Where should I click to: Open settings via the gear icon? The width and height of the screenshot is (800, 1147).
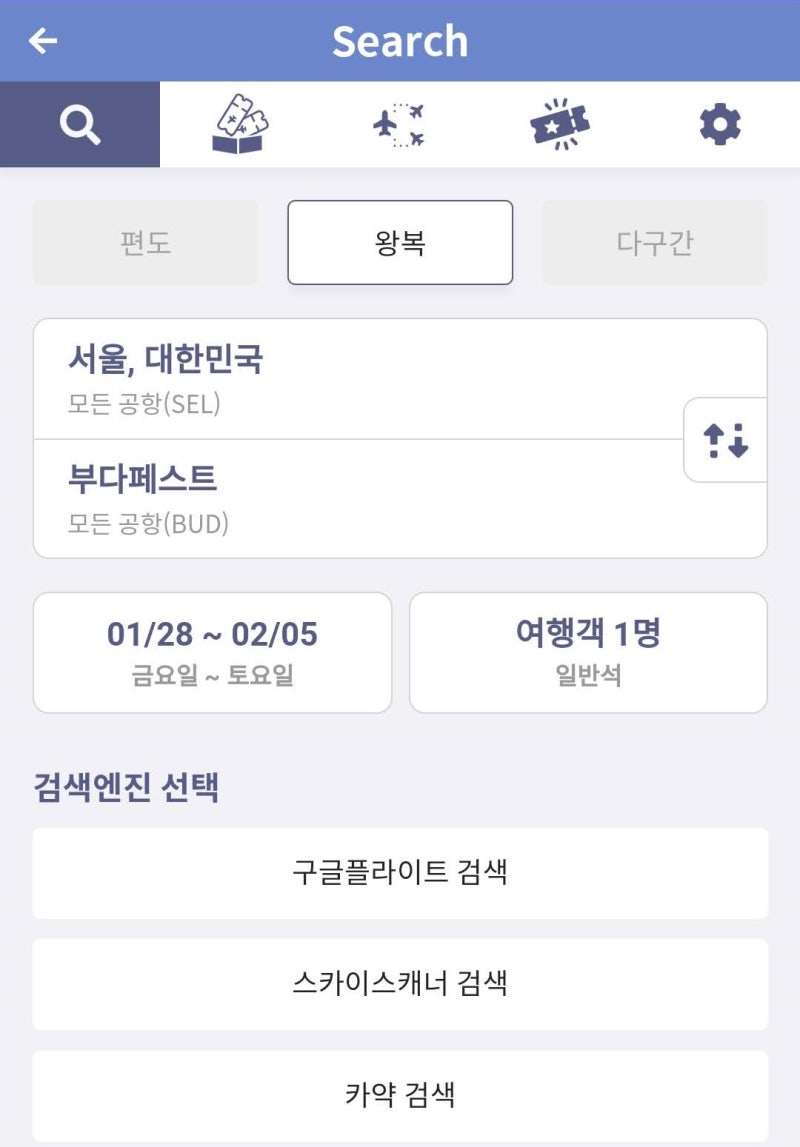click(x=720, y=122)
